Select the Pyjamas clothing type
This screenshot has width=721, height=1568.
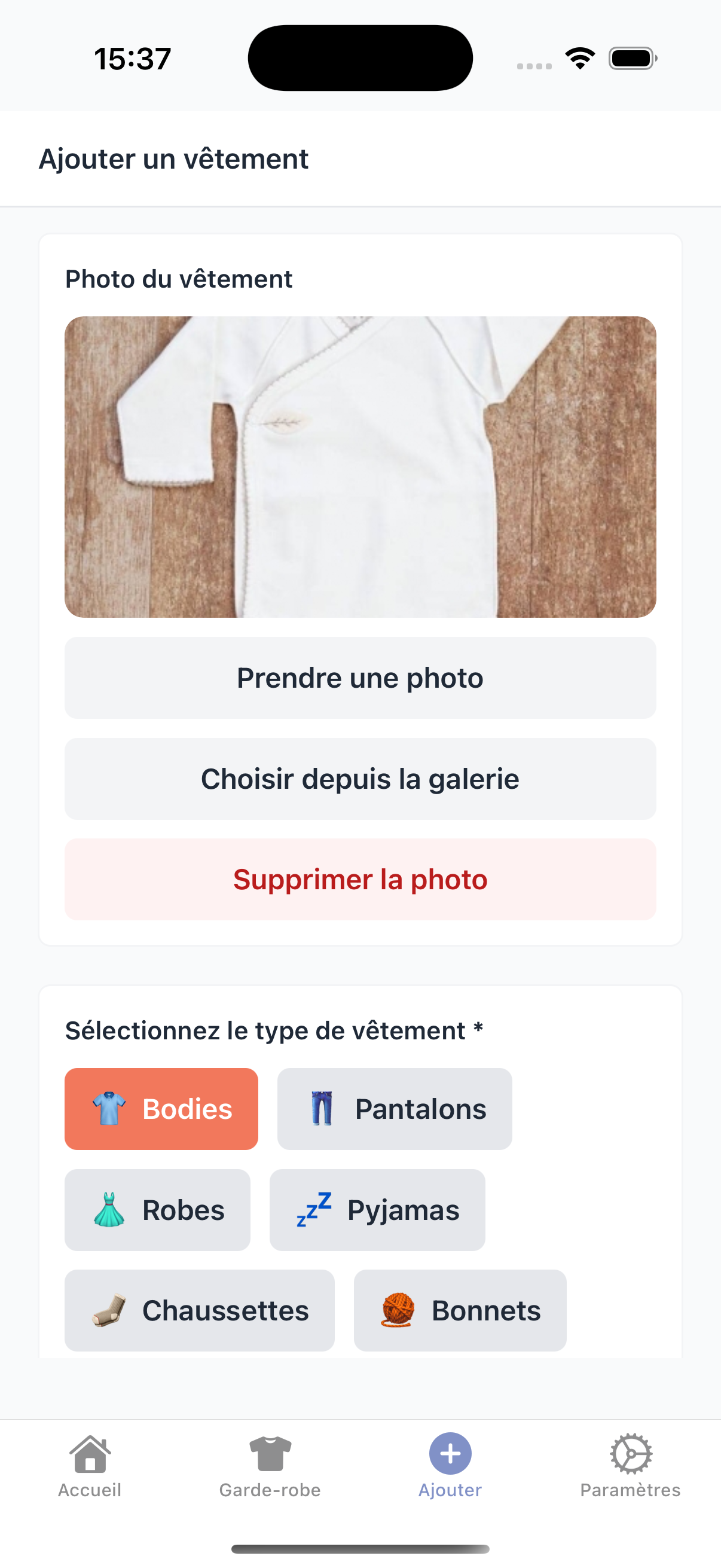tap(377, 1209)
